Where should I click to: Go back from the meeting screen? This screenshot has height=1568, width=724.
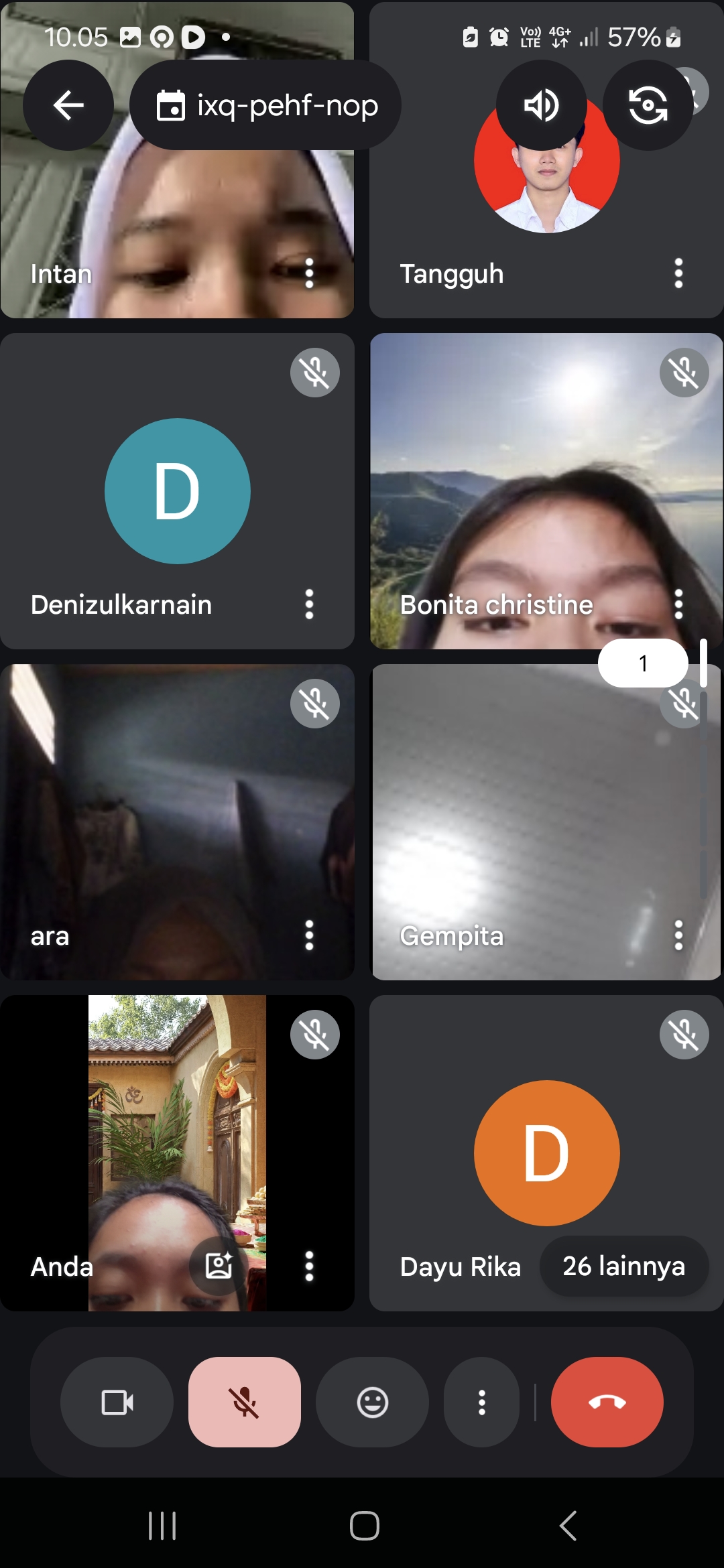pyautogui.click(x=68, y=105)
